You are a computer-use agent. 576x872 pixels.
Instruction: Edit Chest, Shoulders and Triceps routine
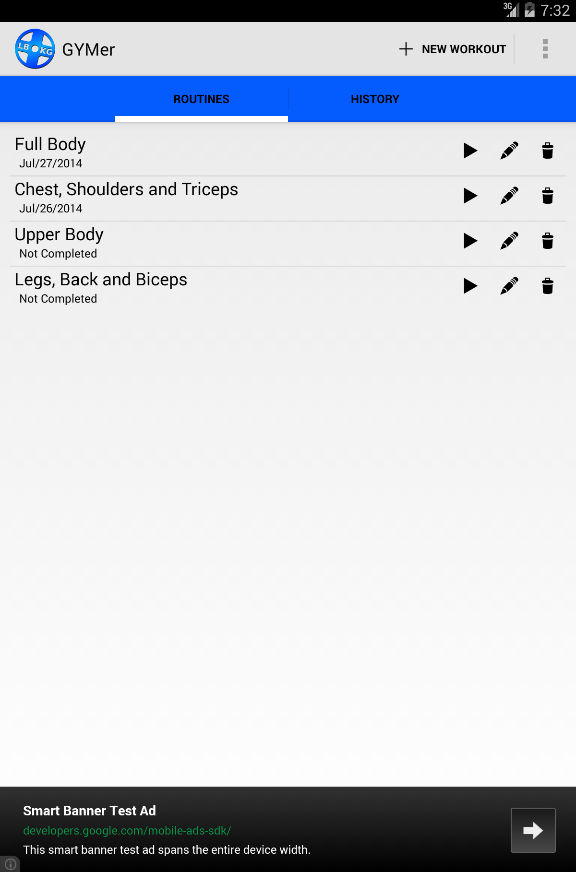pos(509,196)
